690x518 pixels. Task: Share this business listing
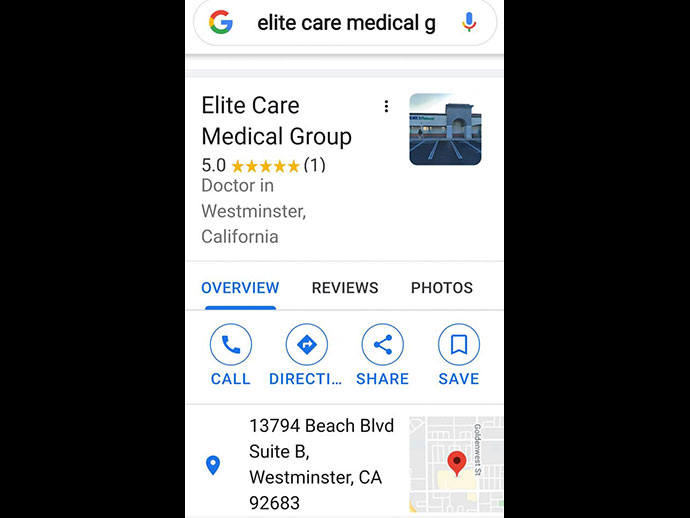[x=382, y=355]
